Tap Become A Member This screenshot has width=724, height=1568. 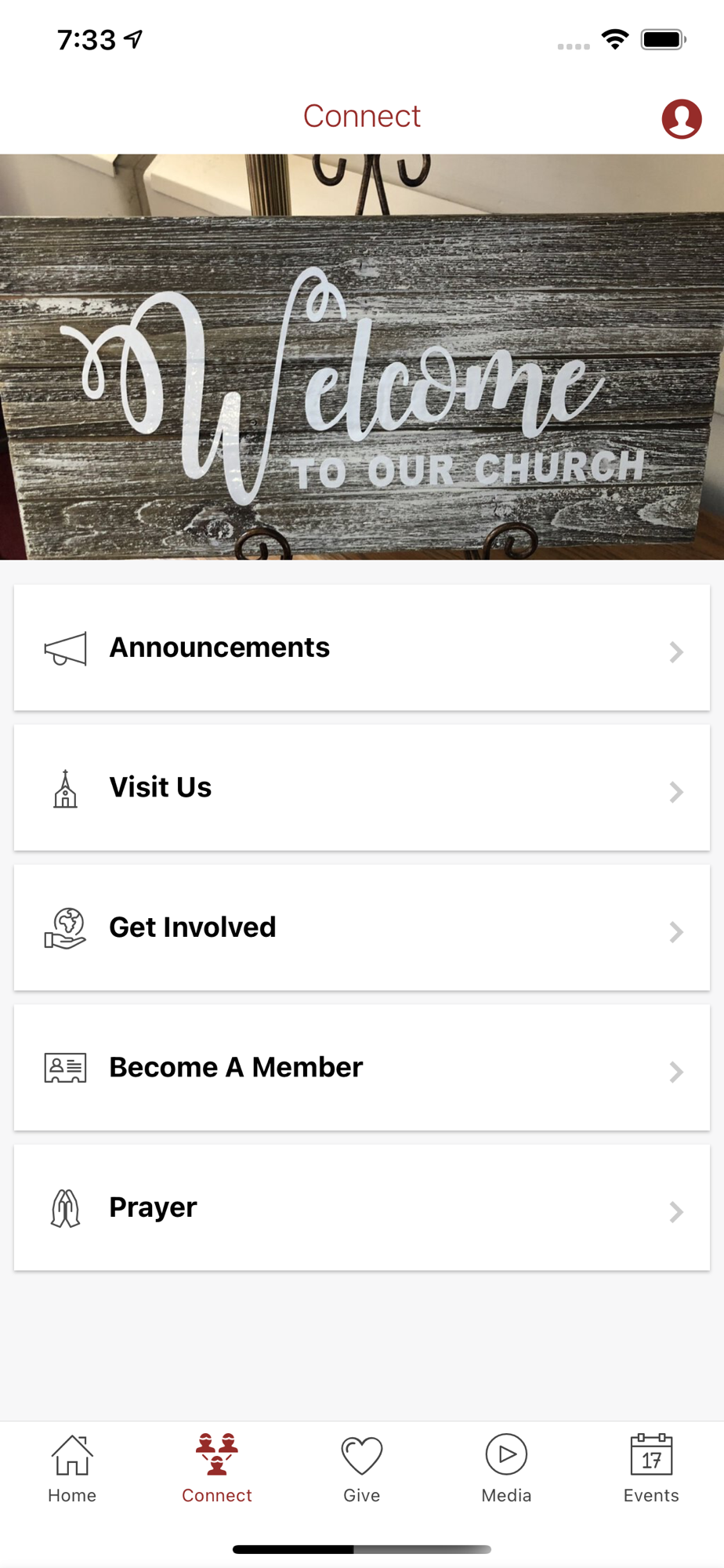[361, 1067]
